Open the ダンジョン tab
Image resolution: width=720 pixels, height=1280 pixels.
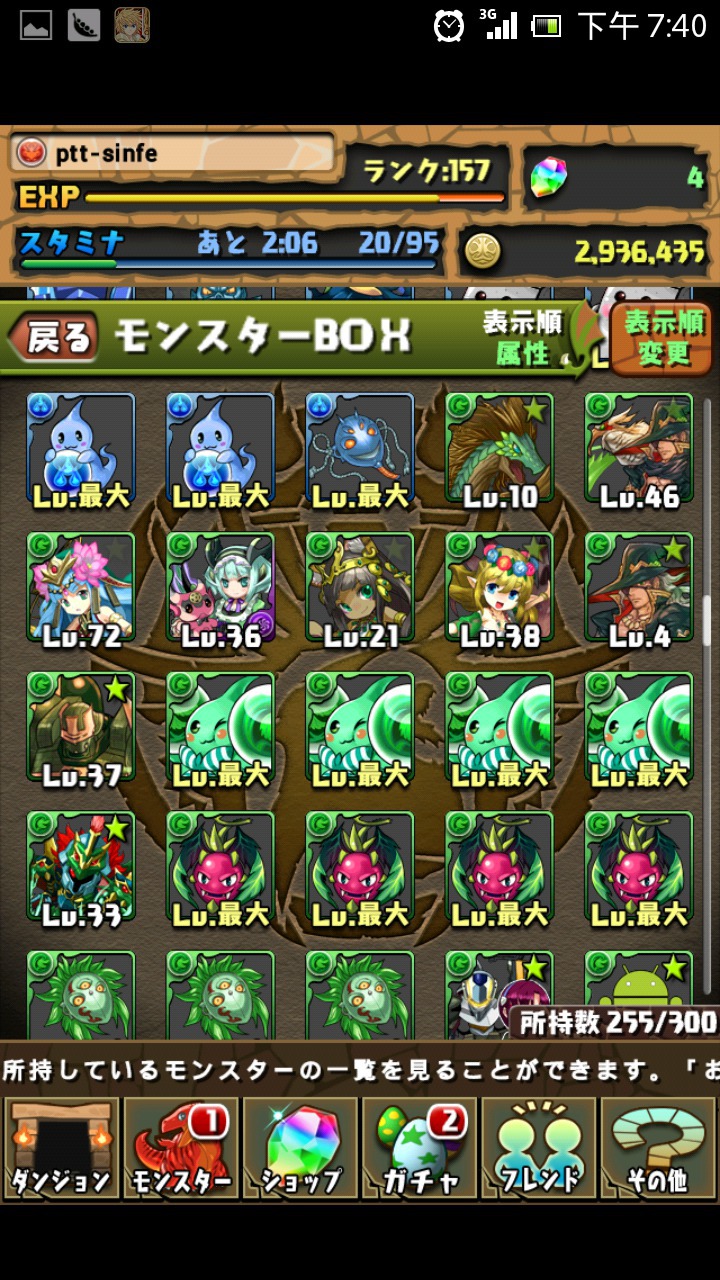[61, 1148]
